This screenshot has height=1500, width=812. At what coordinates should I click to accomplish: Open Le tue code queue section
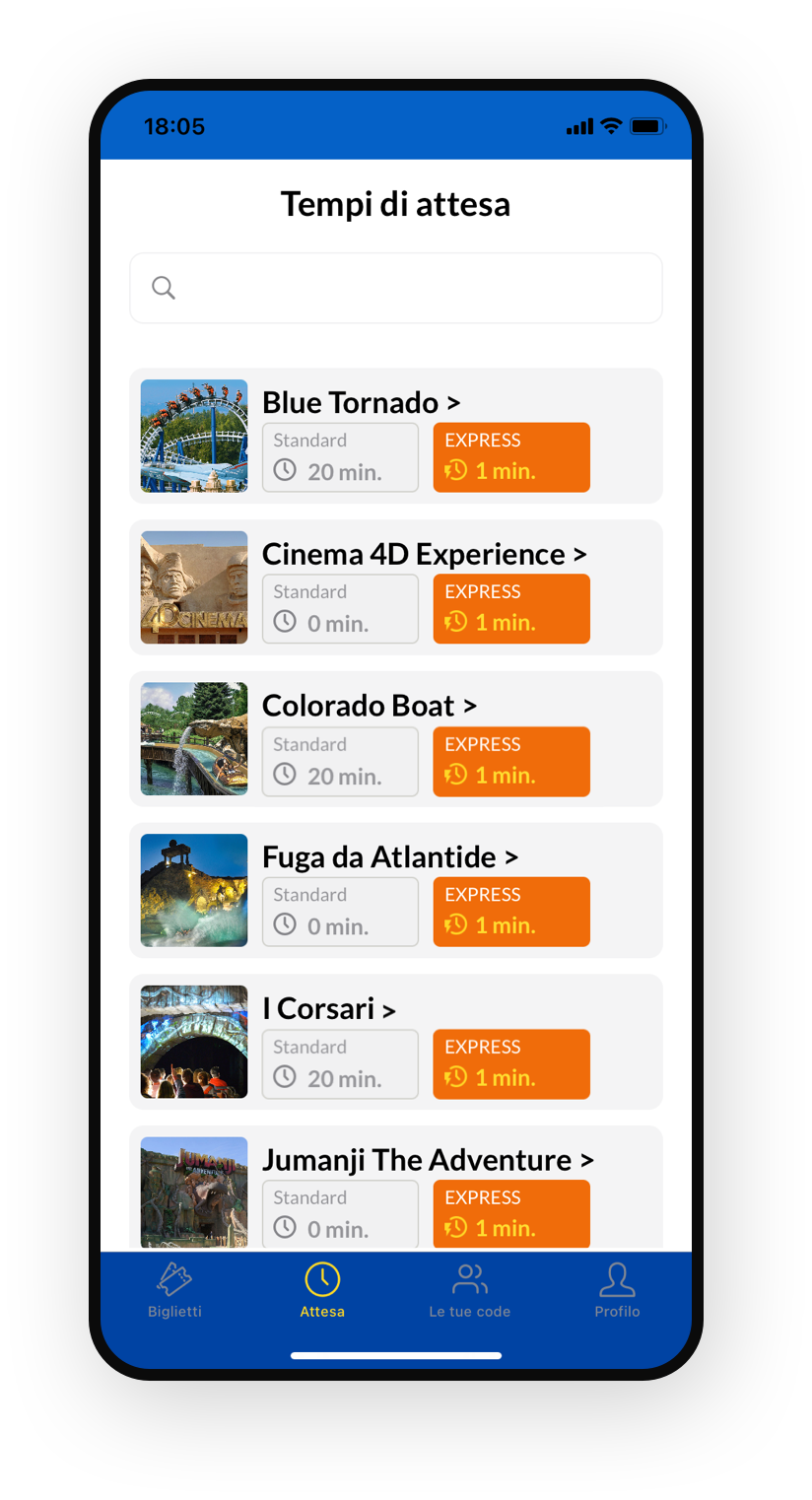[470, 1289]
